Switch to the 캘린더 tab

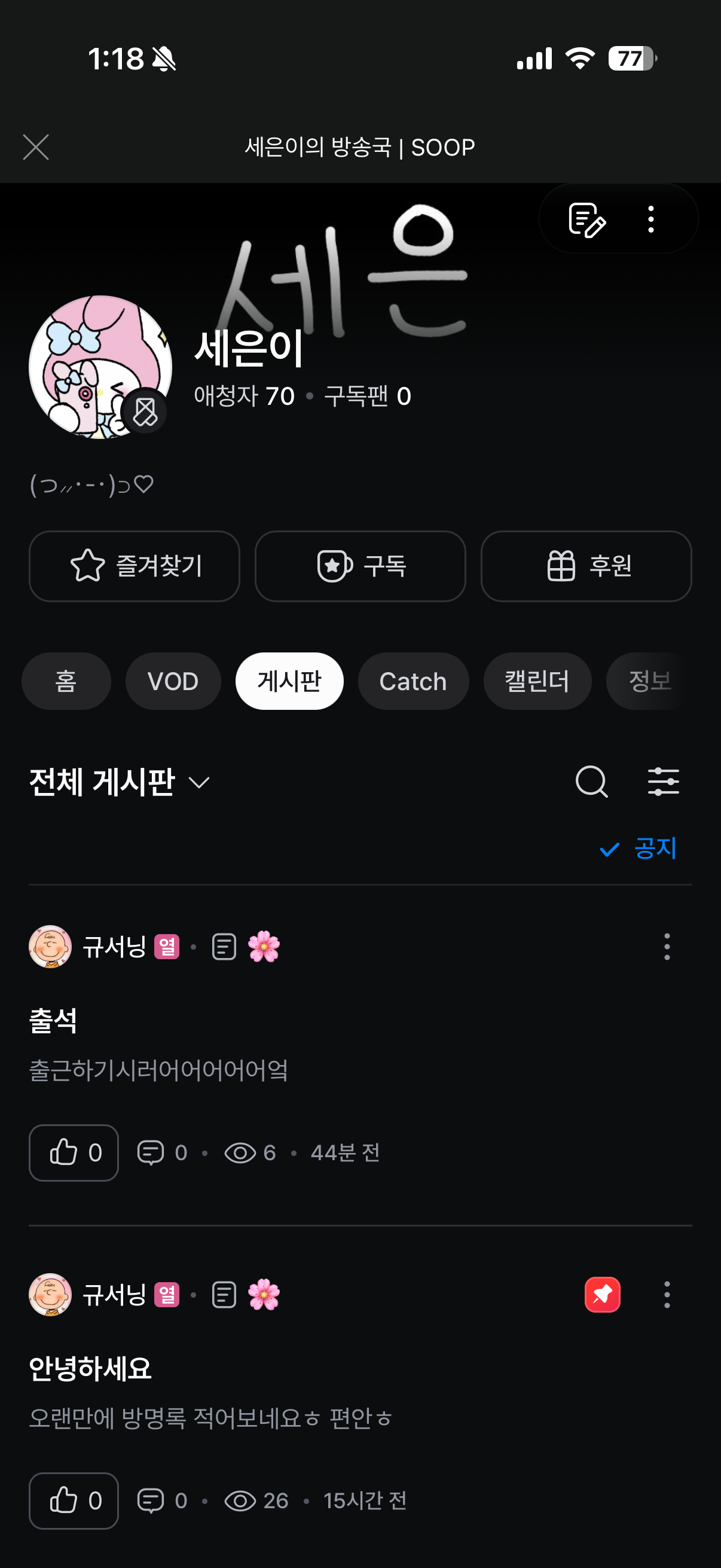[537, 681]
